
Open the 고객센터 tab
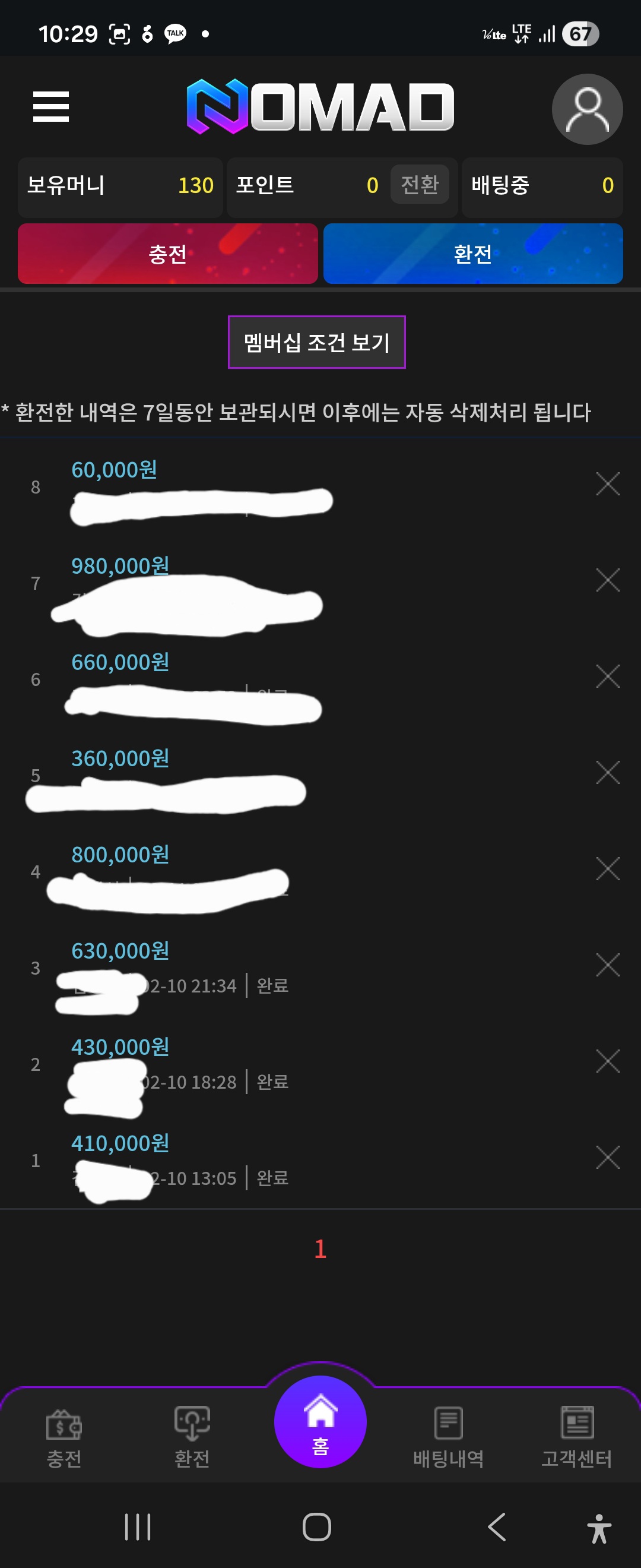pyautogui.click(x=576, y=1438)
